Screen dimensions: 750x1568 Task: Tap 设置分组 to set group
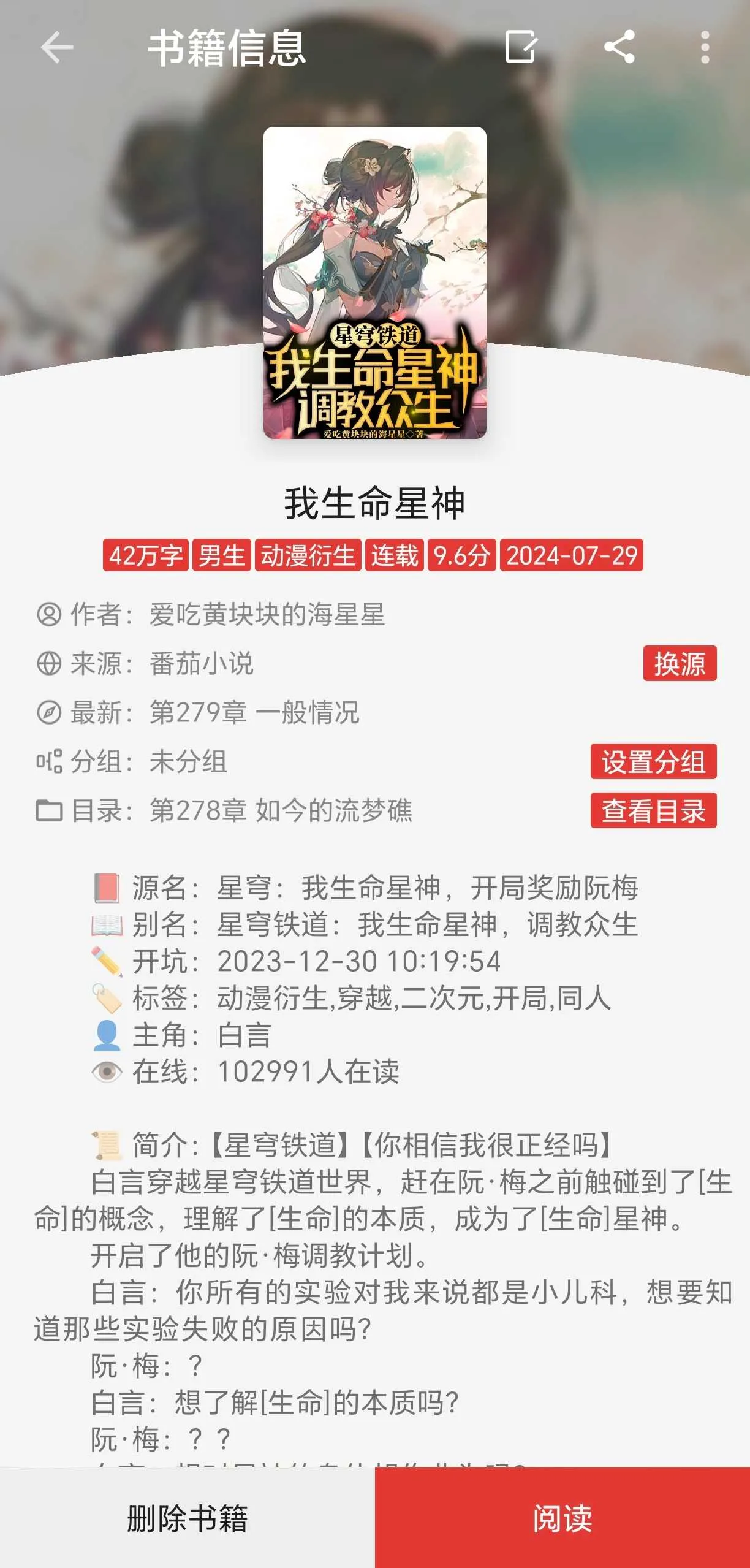pos(653,762)
